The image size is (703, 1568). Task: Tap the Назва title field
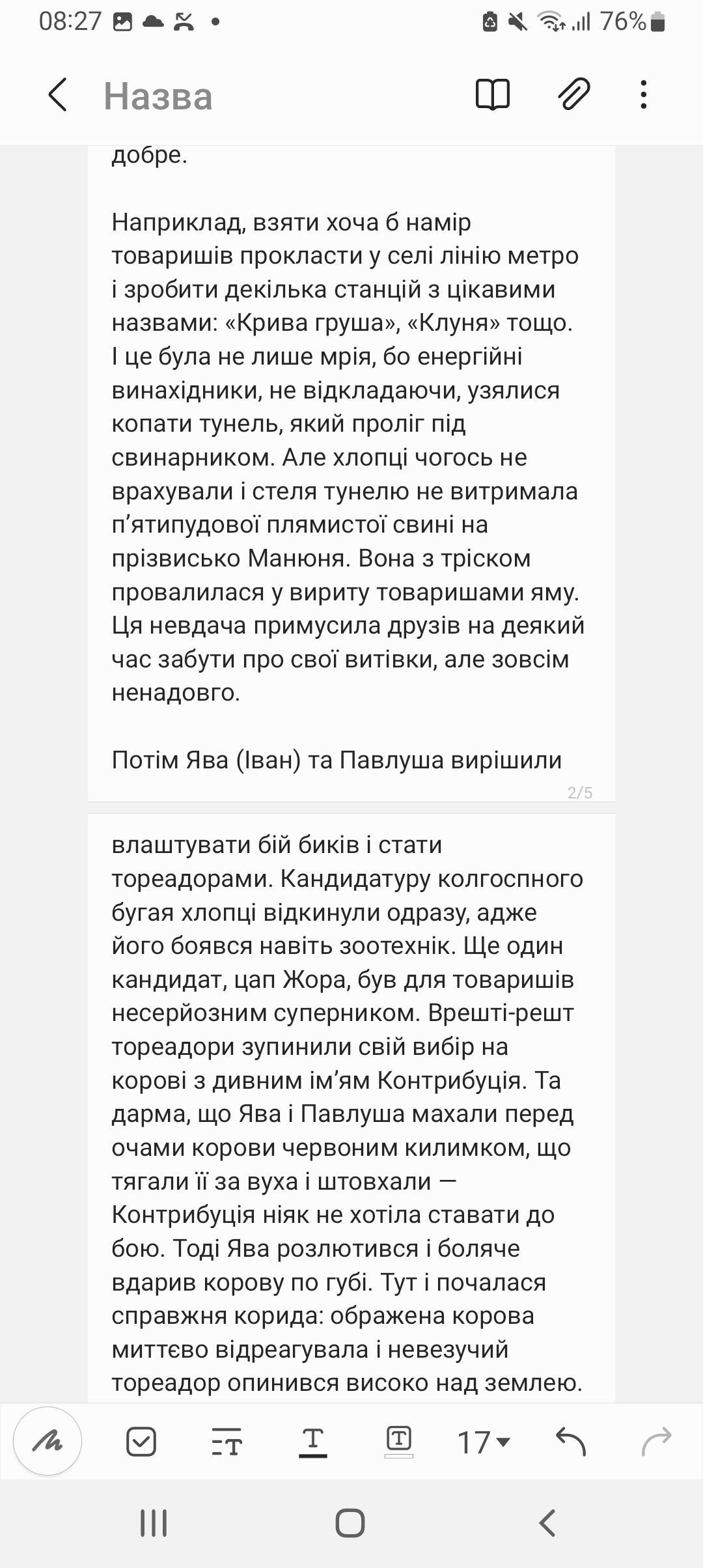click(x=158, y=96)
